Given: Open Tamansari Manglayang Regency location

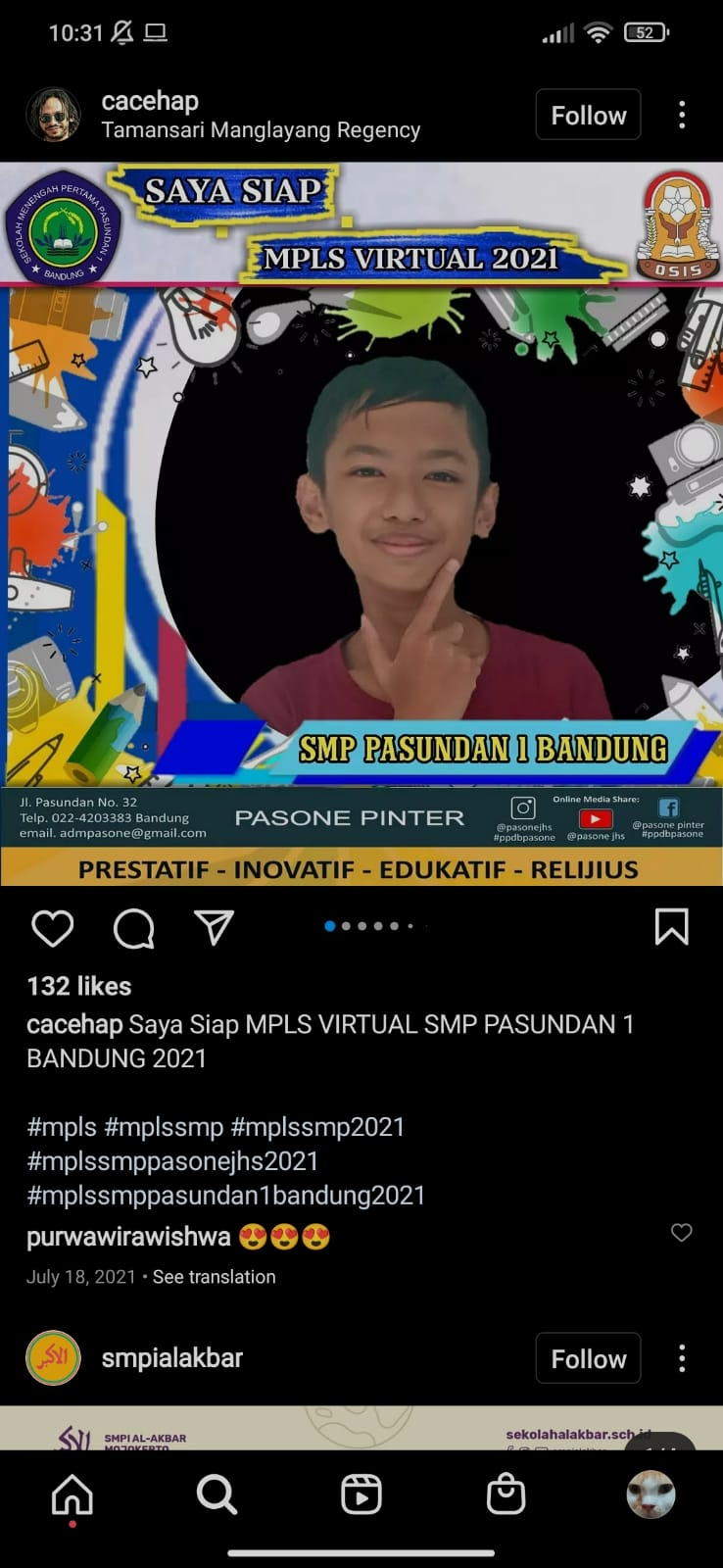Looking at the screenshot, I should tap(261, 130).
